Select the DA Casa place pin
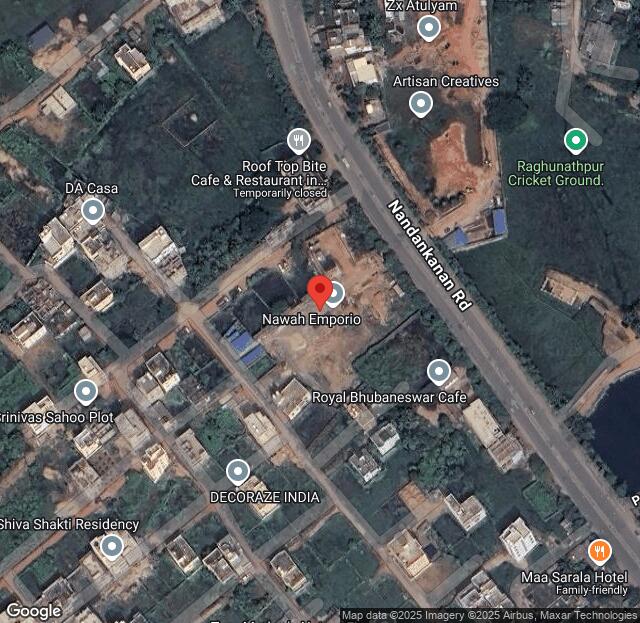Viewport: 640px width, 623px height. point(93,209)
